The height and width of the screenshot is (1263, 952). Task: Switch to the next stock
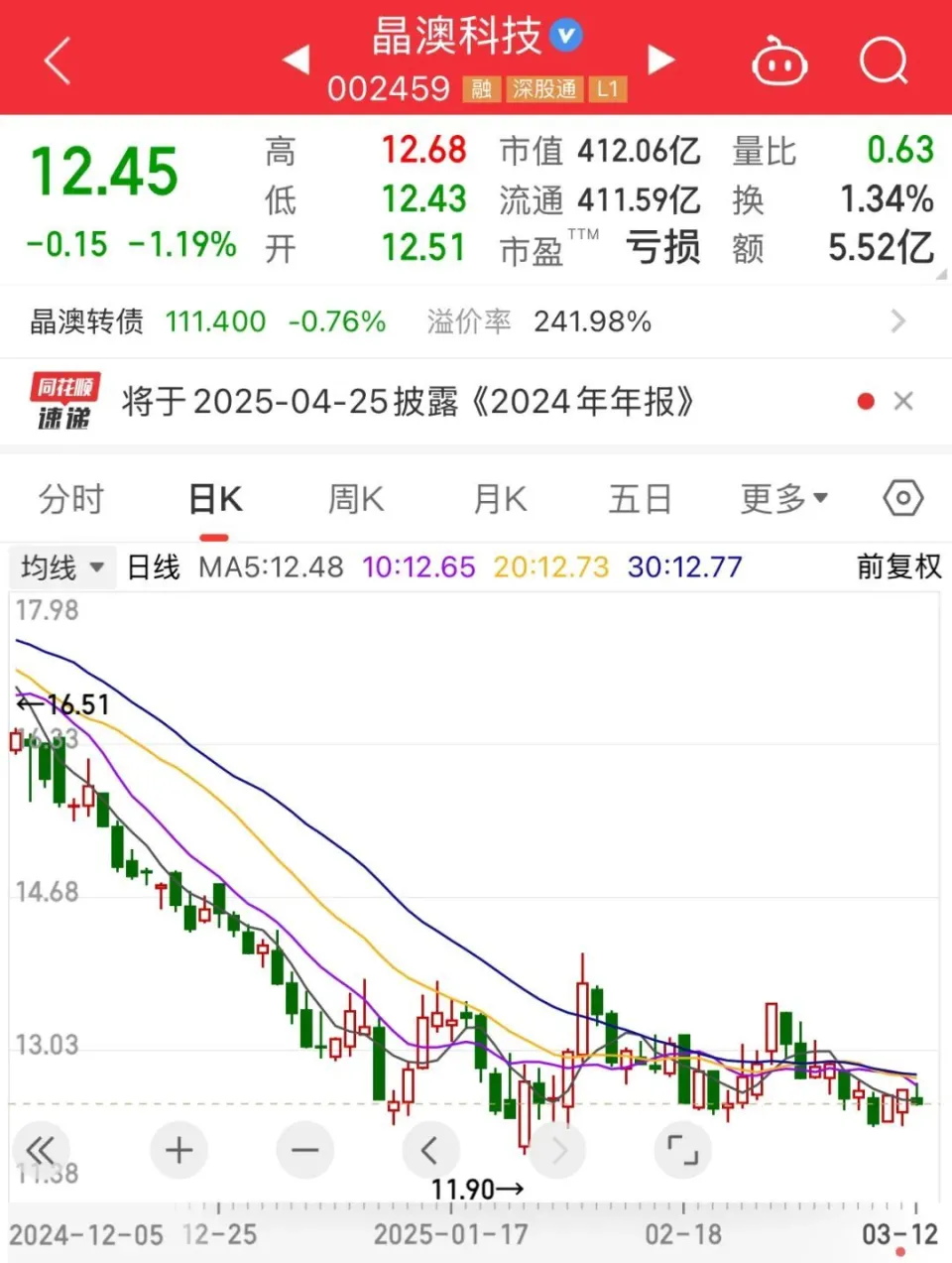click(x=660, y=60)
